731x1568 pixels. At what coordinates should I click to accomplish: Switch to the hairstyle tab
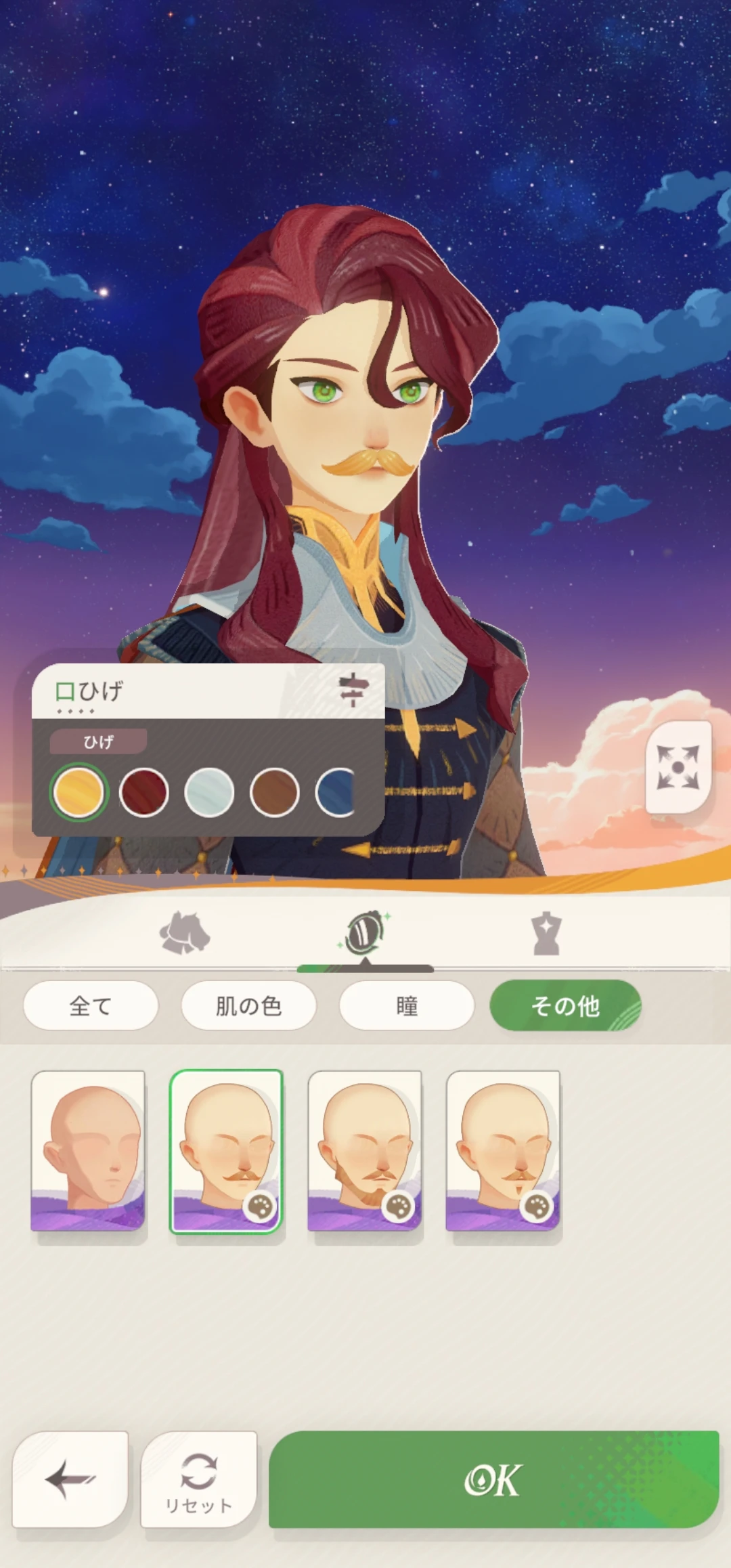pyautogui.click(x=184, y=933)
